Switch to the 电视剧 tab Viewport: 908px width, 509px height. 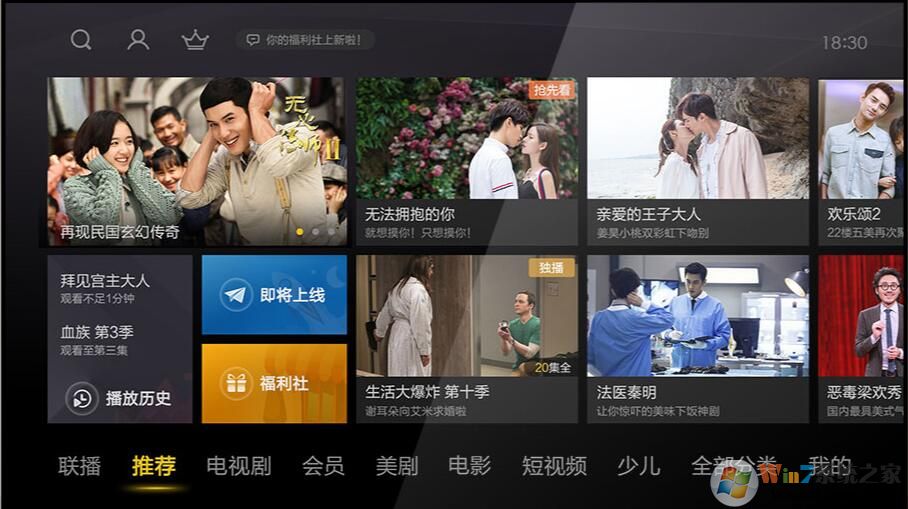point(238,466)
